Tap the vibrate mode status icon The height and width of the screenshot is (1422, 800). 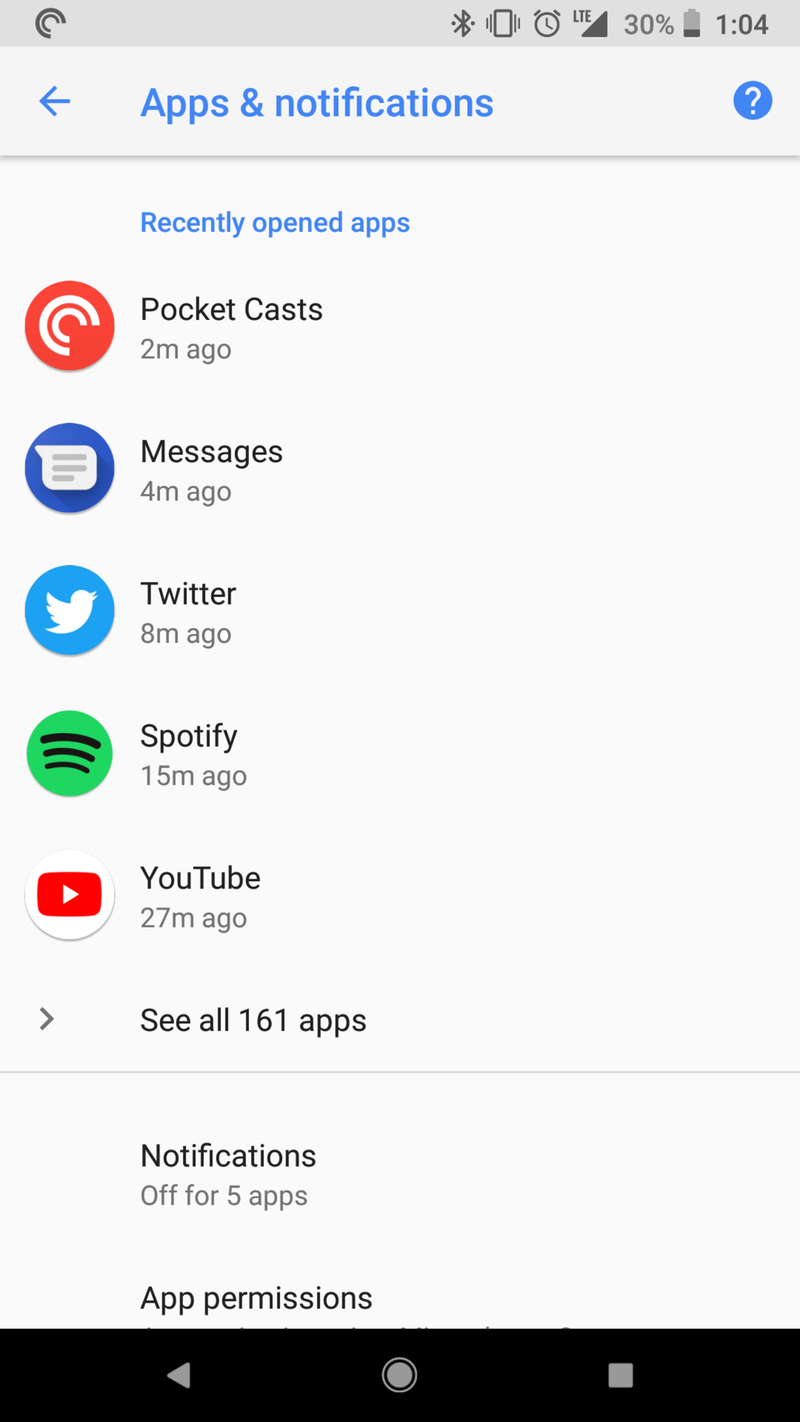[503, 23]
